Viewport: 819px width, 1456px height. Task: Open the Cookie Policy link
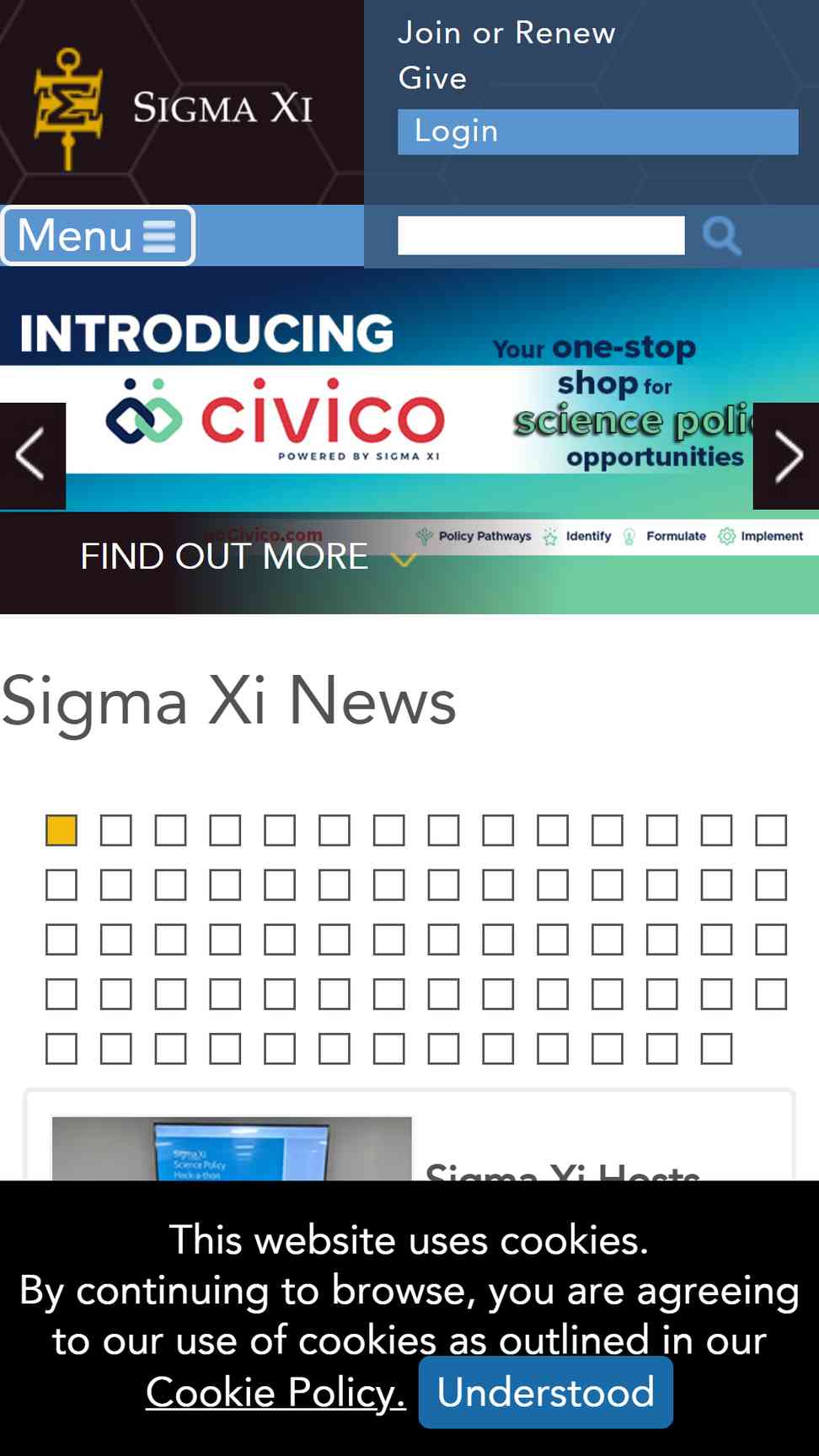point(276,1392)
